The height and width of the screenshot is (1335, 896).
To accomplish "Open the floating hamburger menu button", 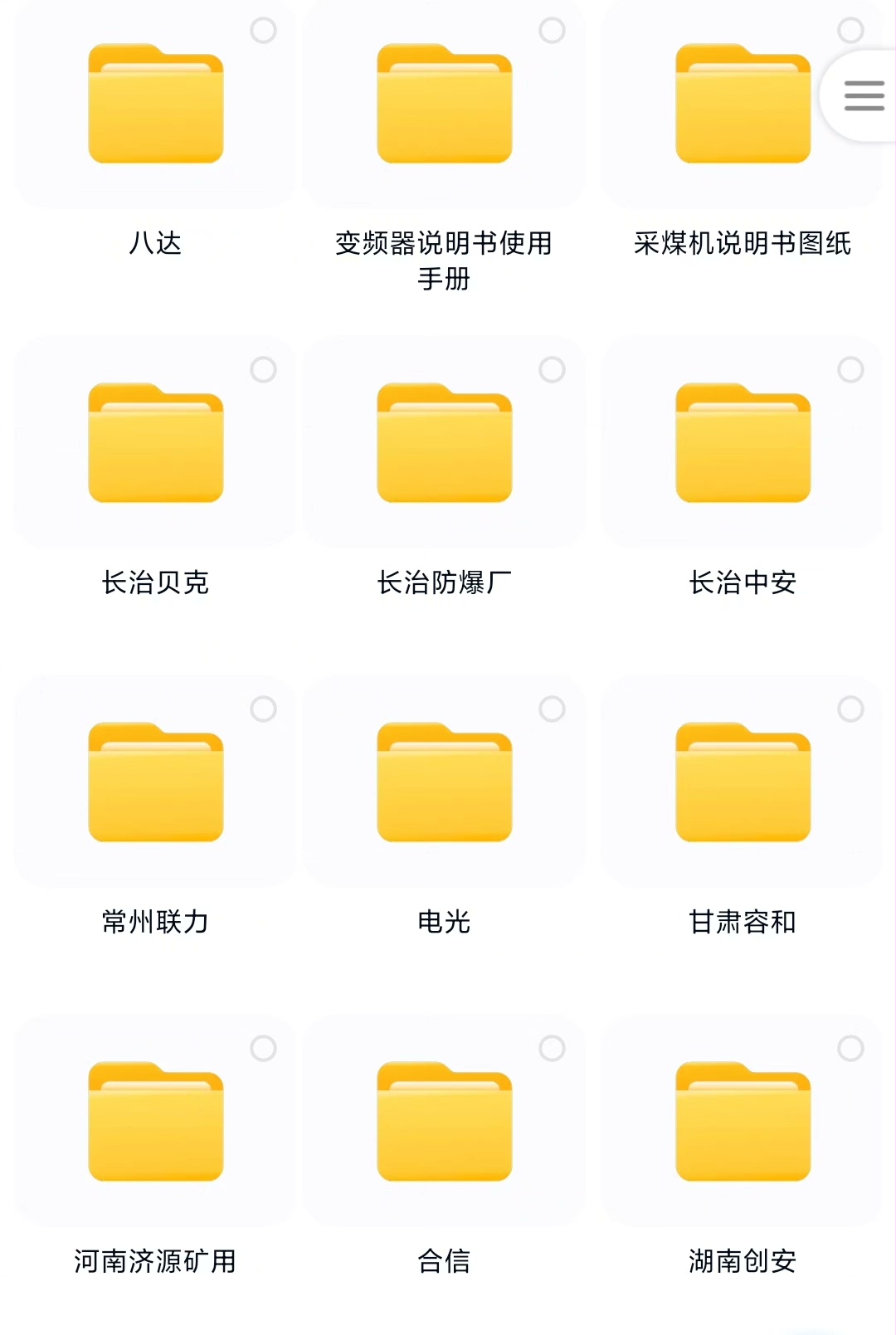I will [x=864, y=96].
